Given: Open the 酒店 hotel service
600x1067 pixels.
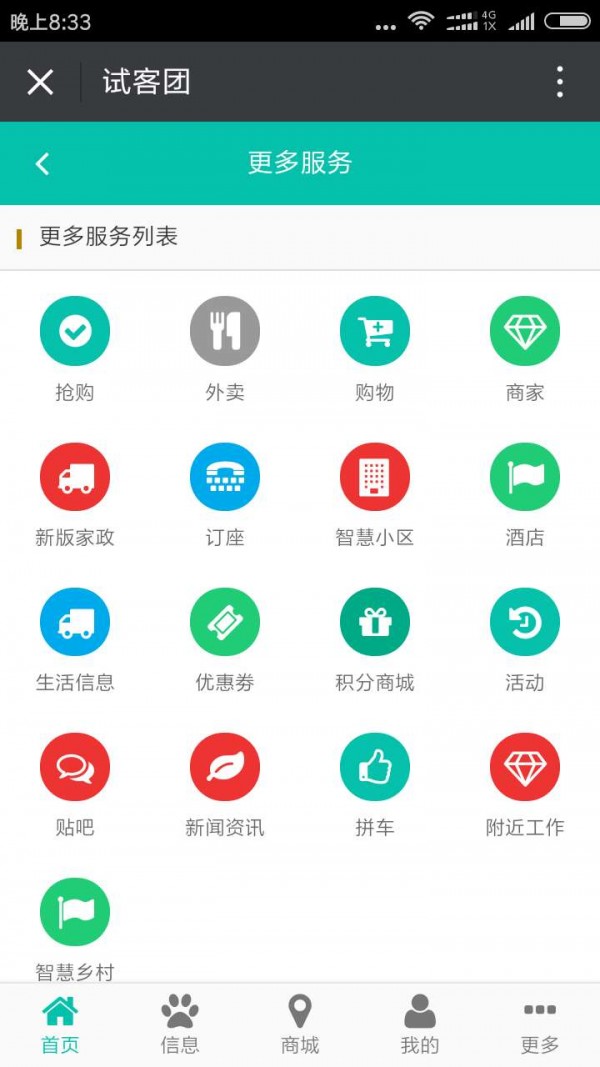Looking at the screenshot, I should (525, 477).
